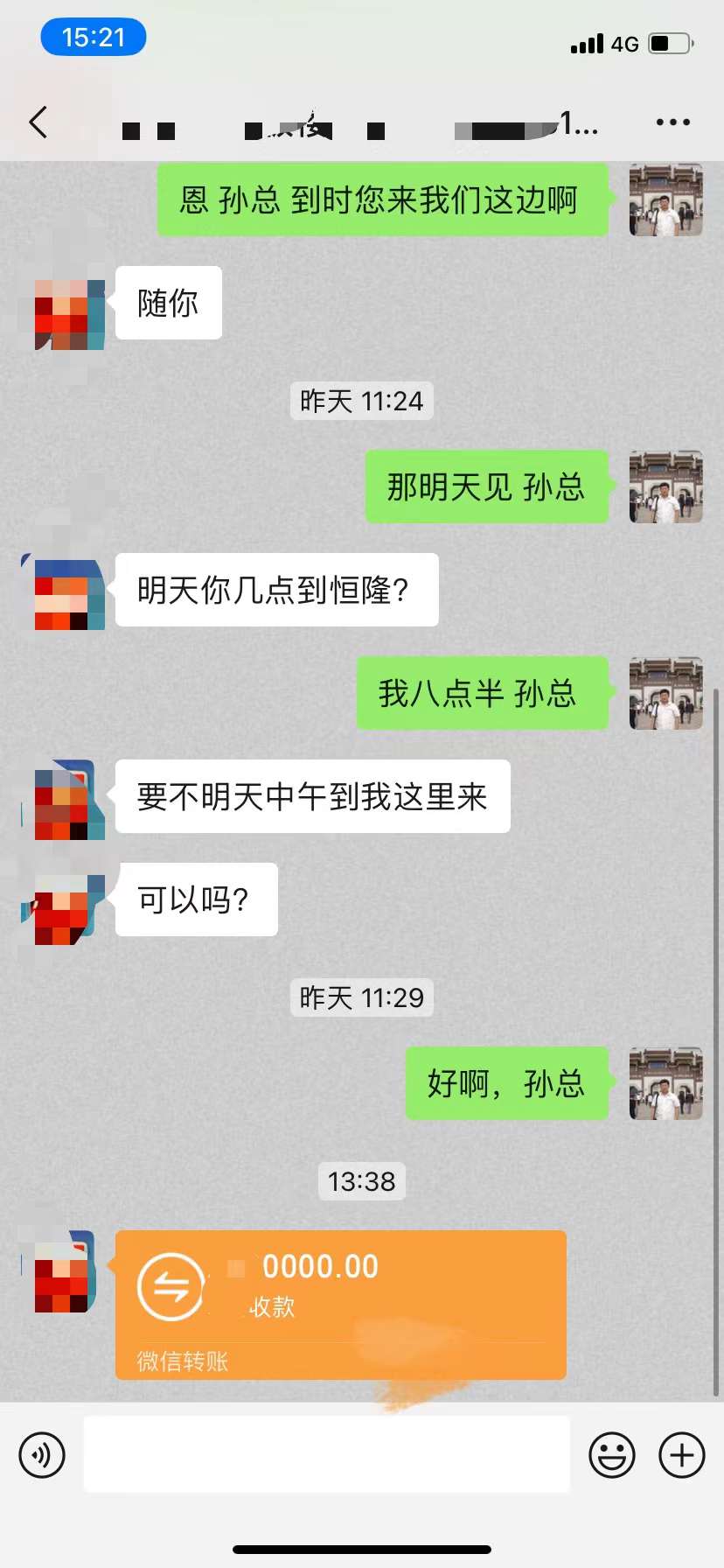Tap the 微信转账 label on the card
The width and height of the screenshot is (724, 1568).
click(180, 1361)
